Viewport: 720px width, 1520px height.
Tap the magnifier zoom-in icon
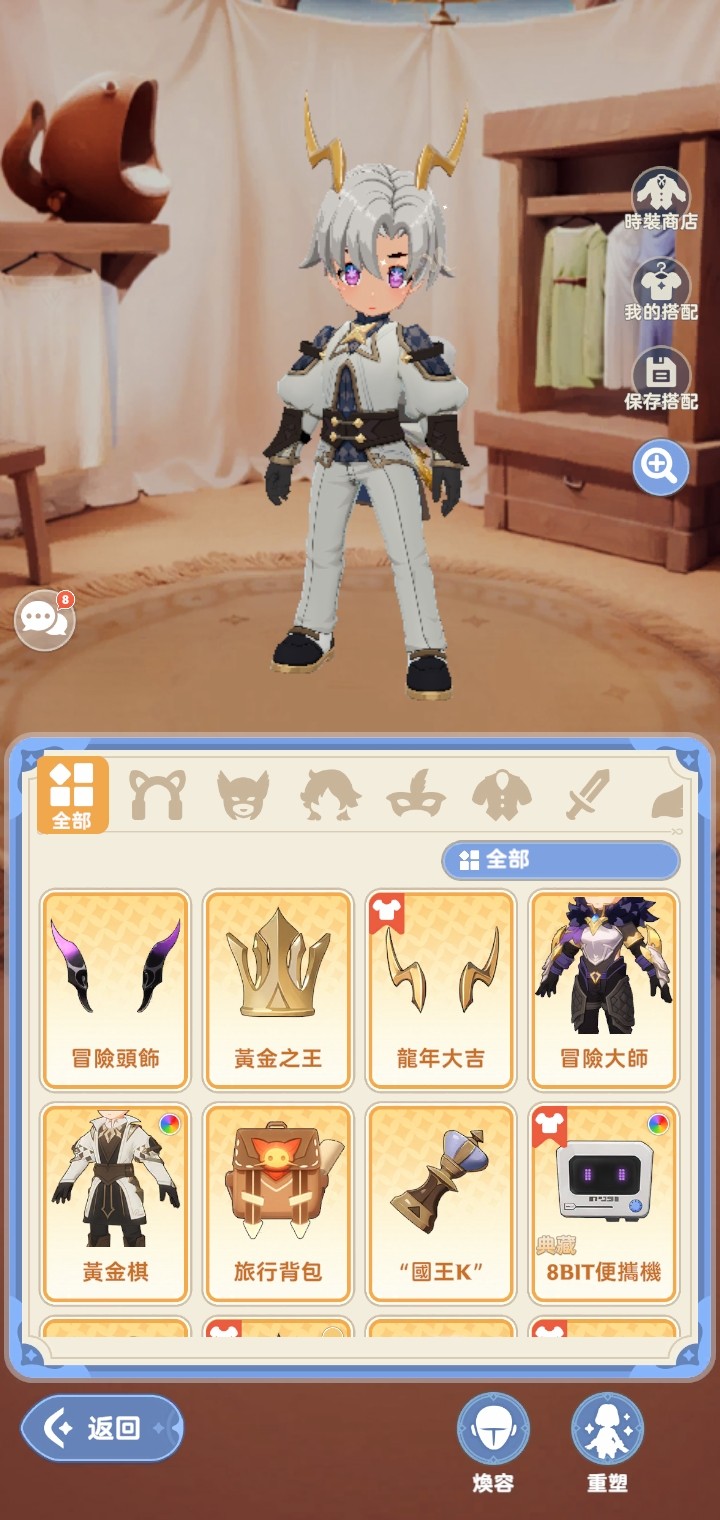coord(660,466)
